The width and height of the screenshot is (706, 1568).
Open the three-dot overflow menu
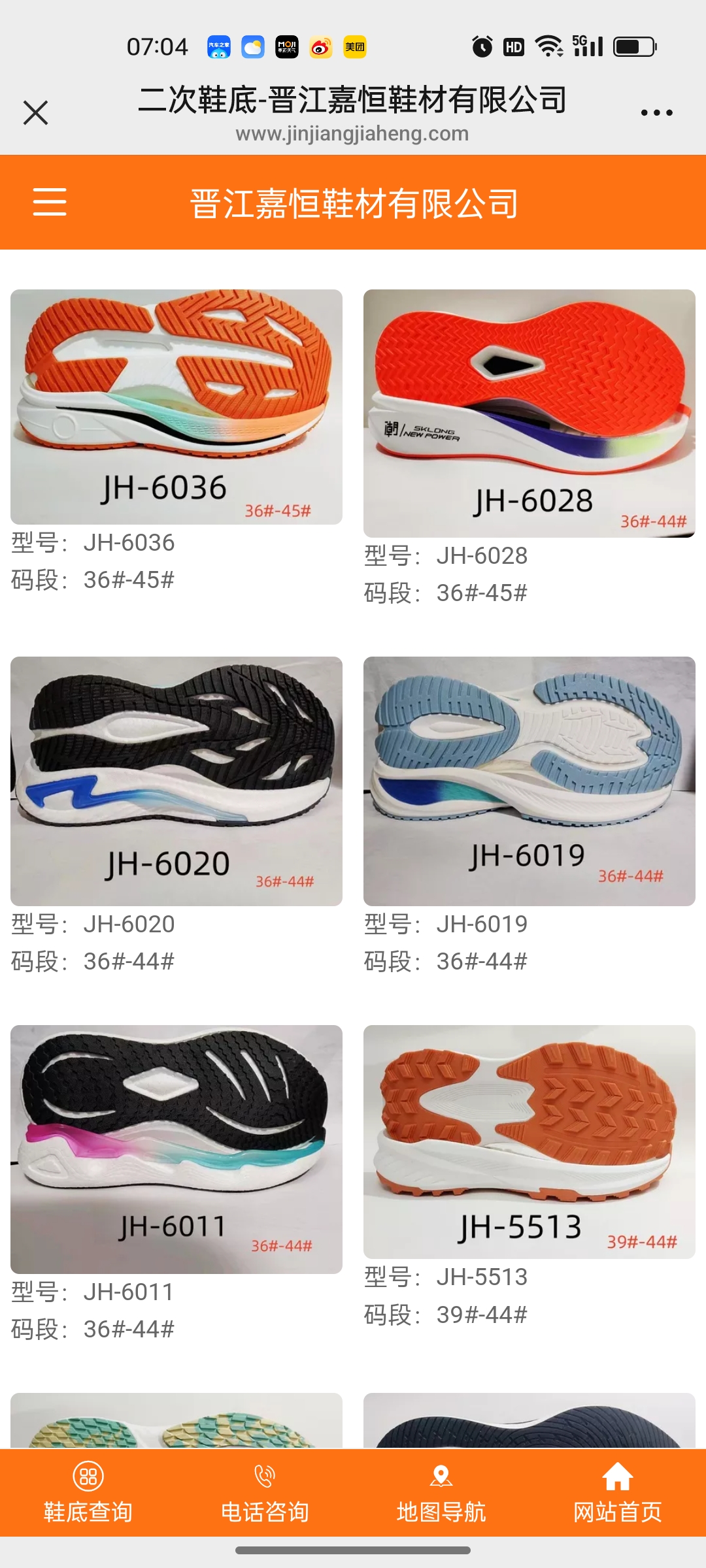(656, 113)
